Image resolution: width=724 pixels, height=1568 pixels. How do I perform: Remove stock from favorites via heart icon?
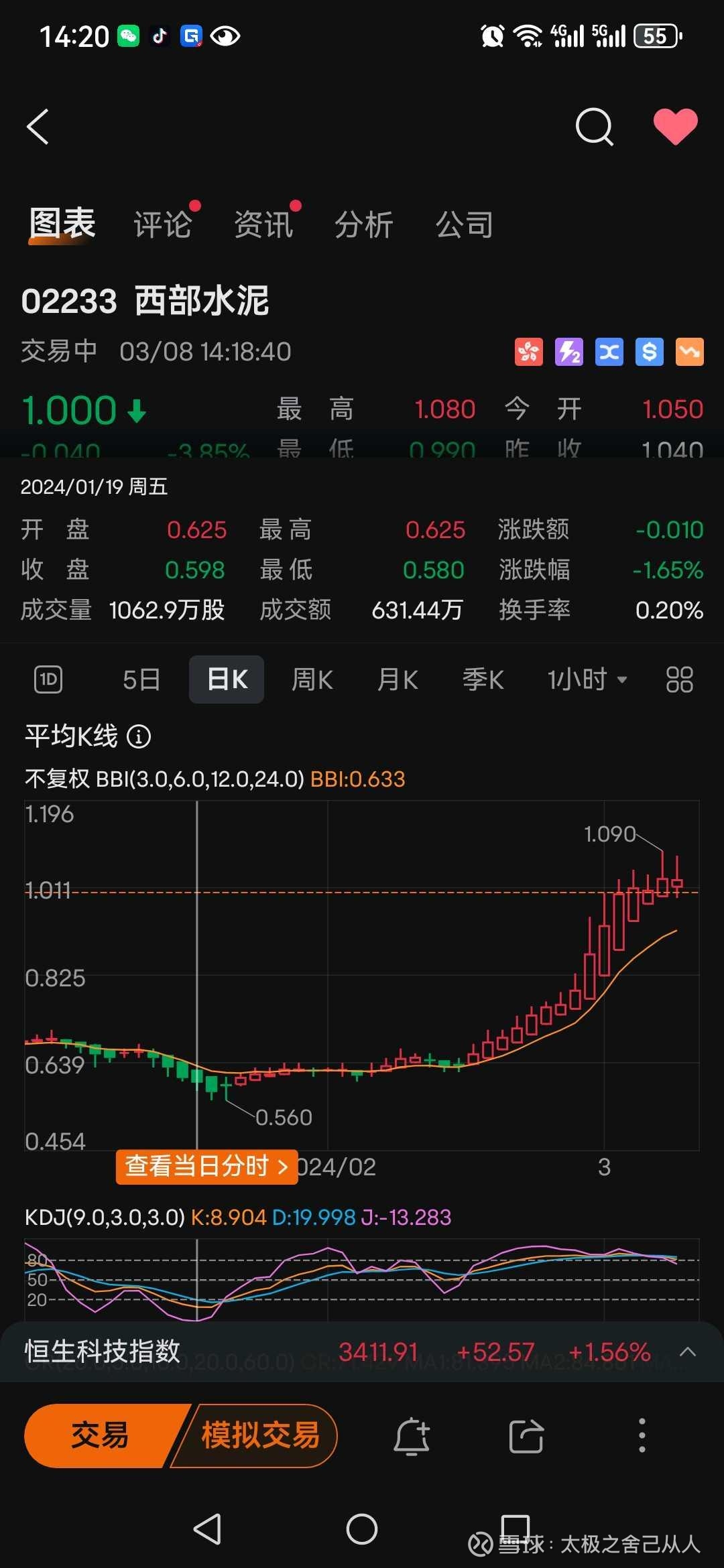coord(675,127)
